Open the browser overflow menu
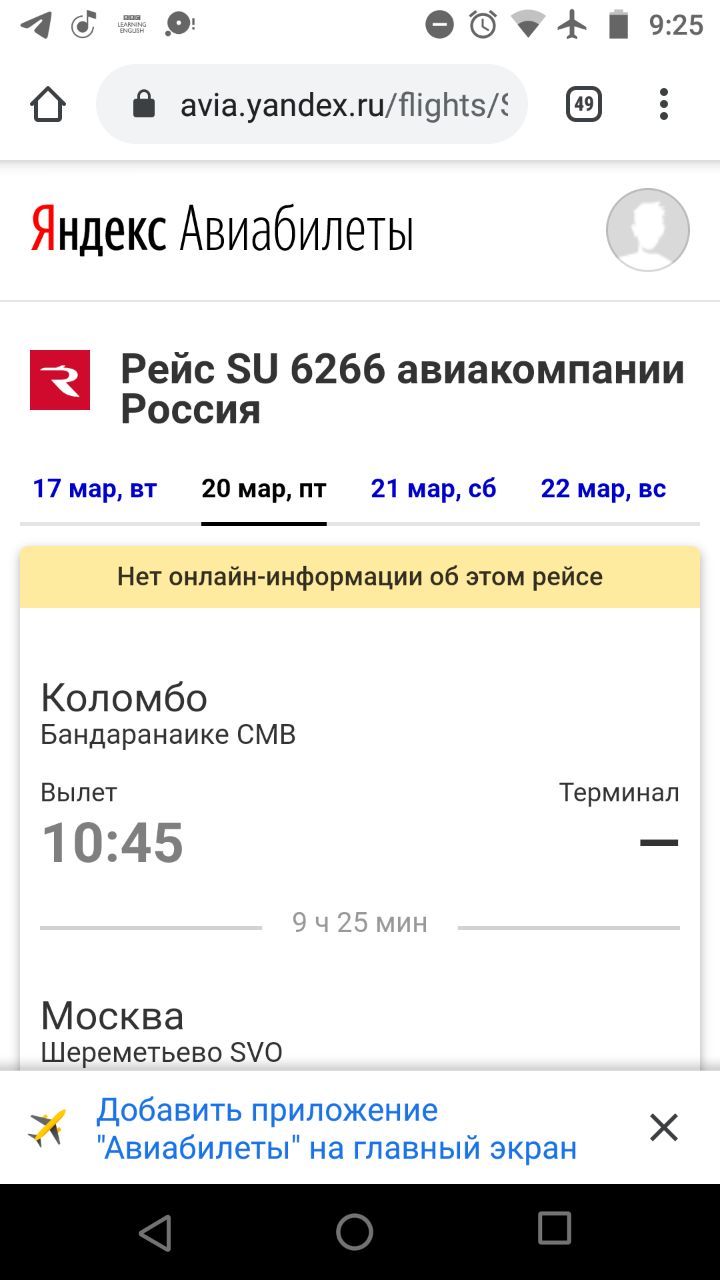This screenshot has height=1280, width=720. tap(664, 104)
